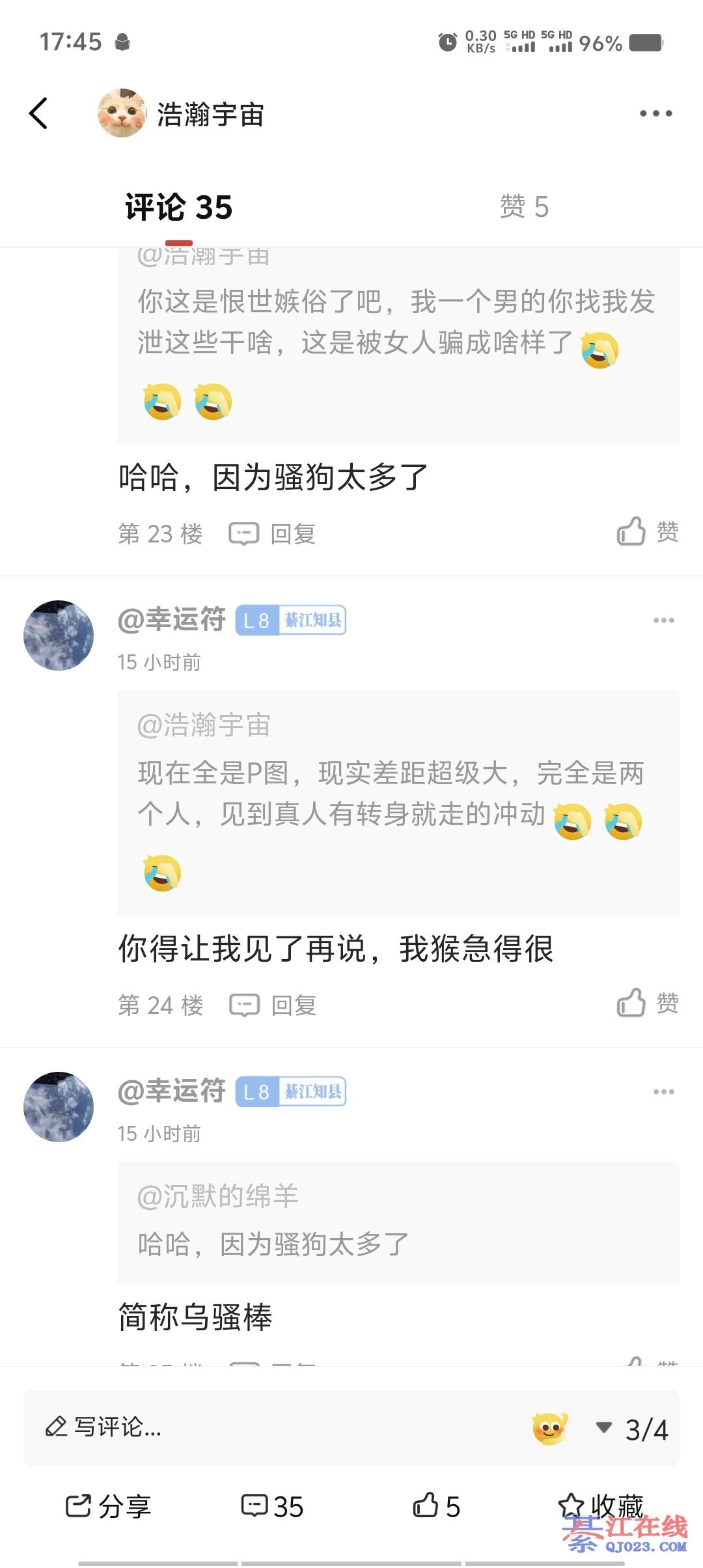Screen dimensions: 703x1568
Task: Reply to the comment on 第 24 楼
Action: pos(273,1005)
